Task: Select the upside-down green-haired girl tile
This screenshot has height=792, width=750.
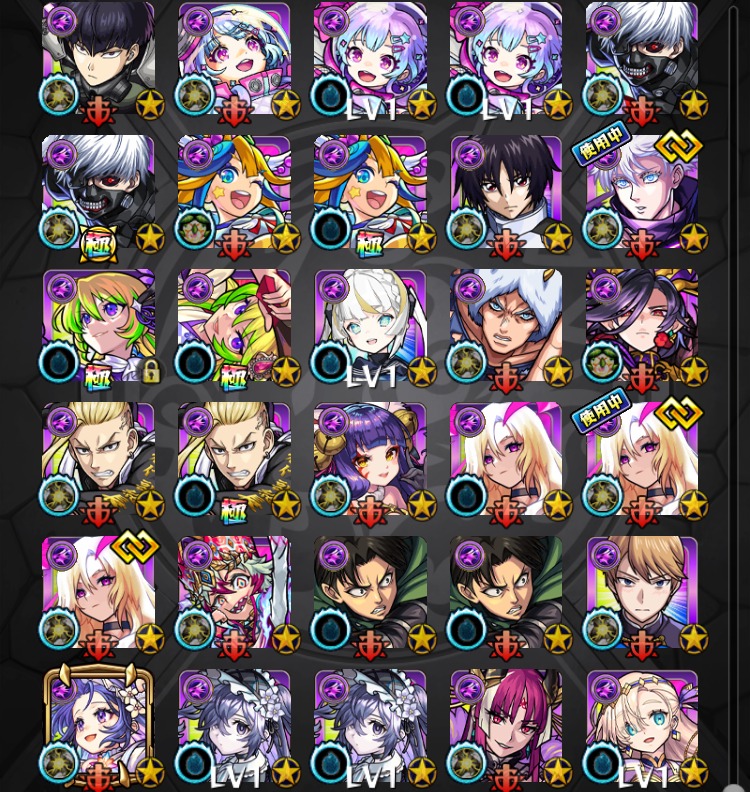Action: (234, 327)
